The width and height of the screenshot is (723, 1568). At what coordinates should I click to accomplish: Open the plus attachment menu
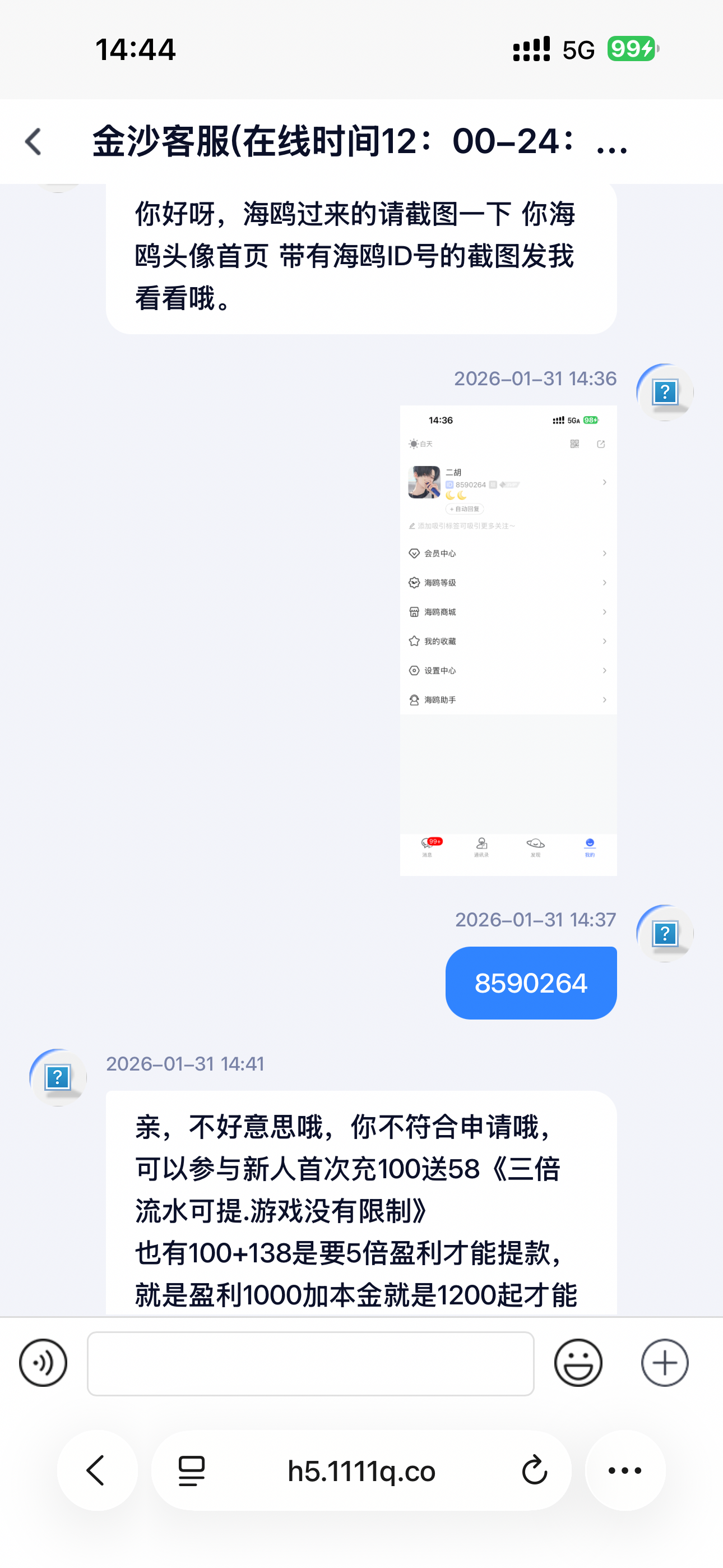(x=665, y=1362)
